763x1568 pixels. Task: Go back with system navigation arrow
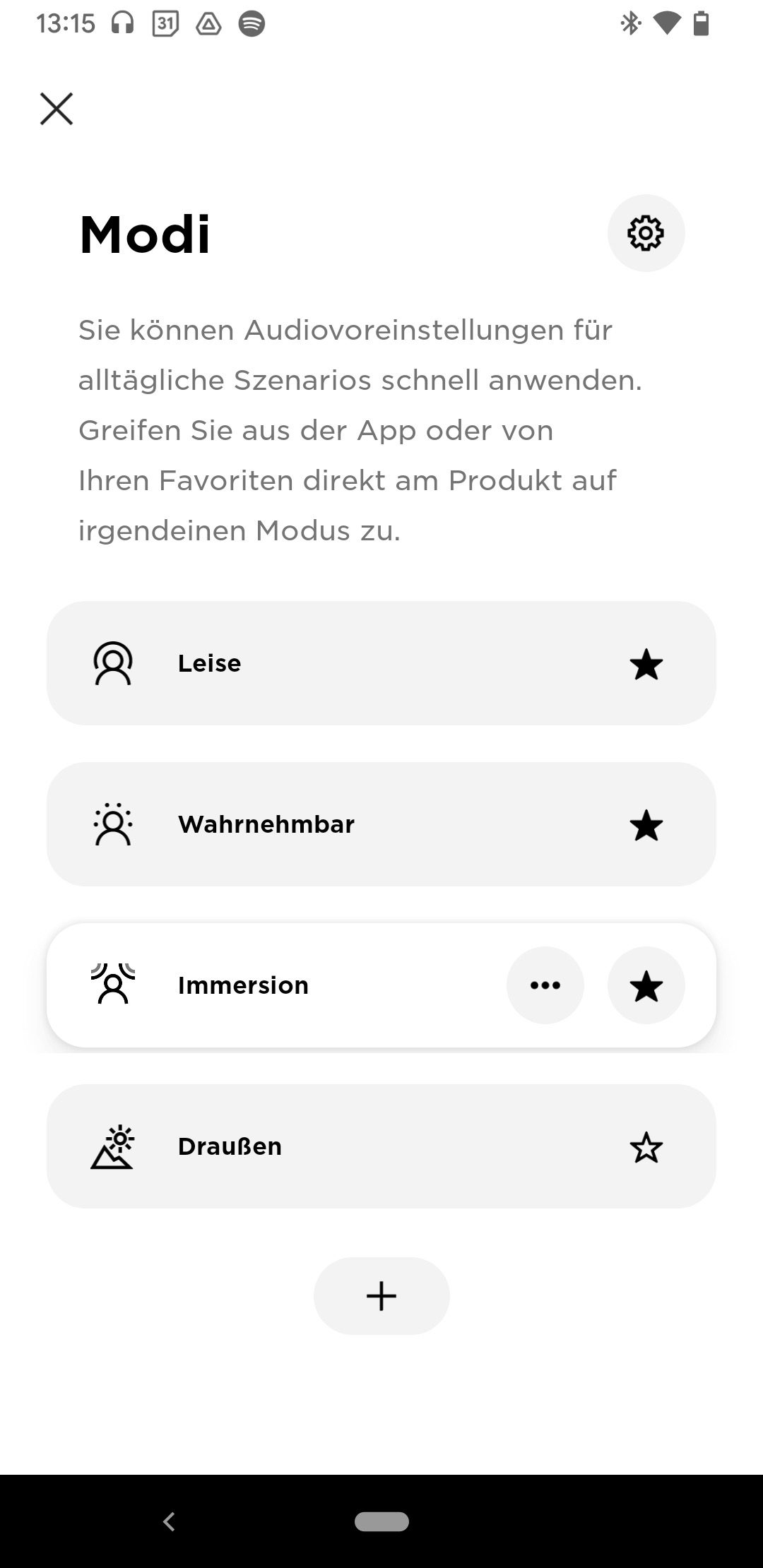169,1521
